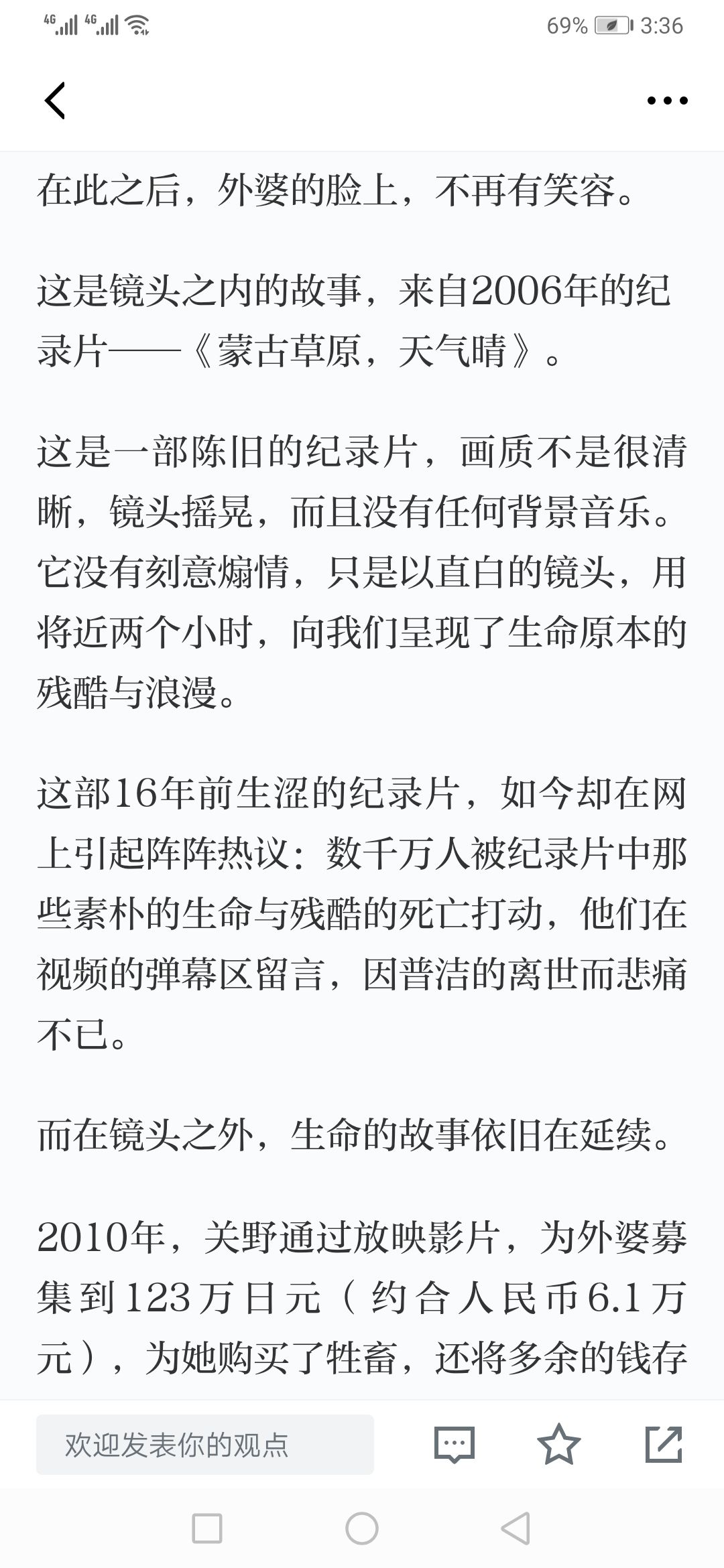Favorite this article with the star
724x1568 pixels.
[x=559, y=1444]
